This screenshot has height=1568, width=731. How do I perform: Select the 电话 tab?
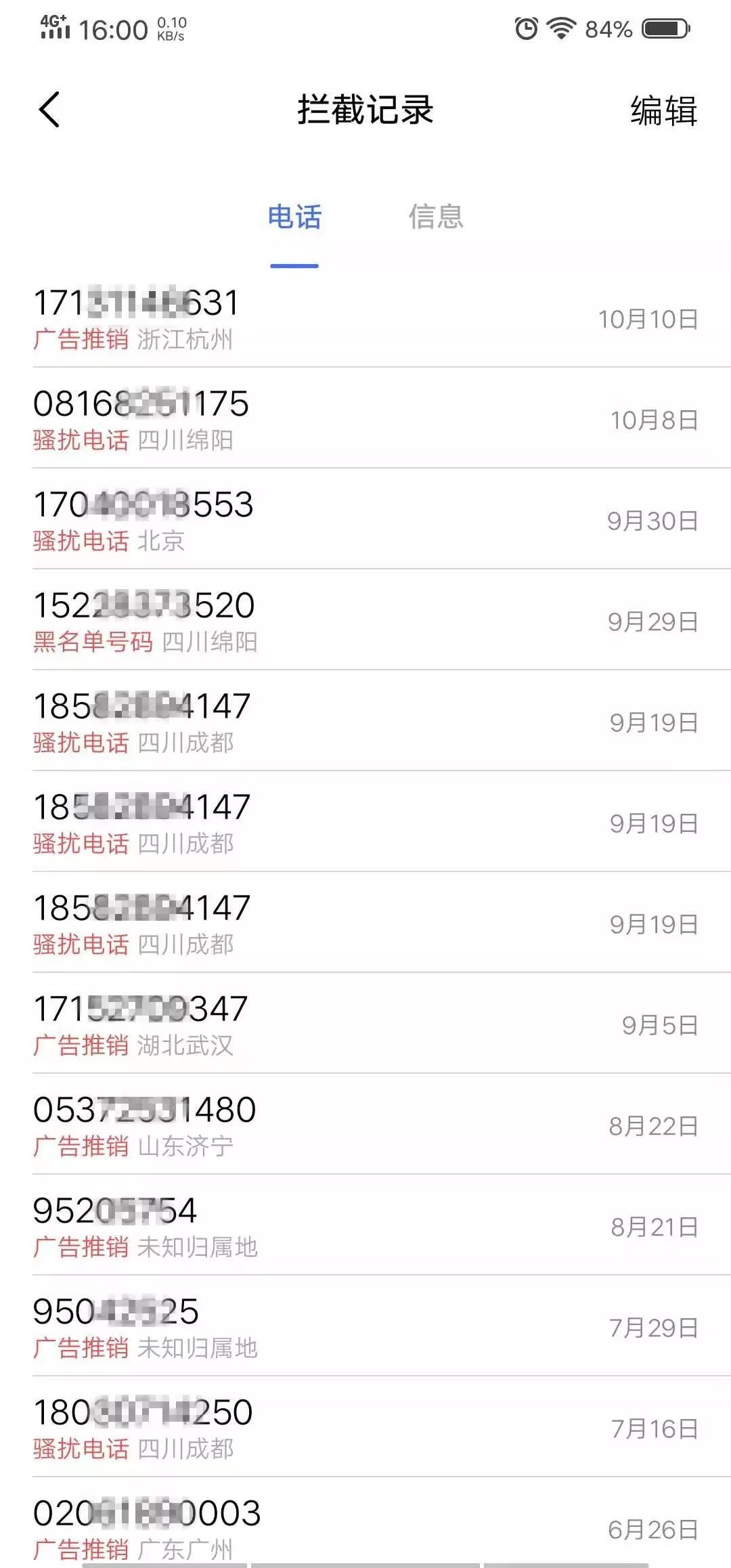294,217
